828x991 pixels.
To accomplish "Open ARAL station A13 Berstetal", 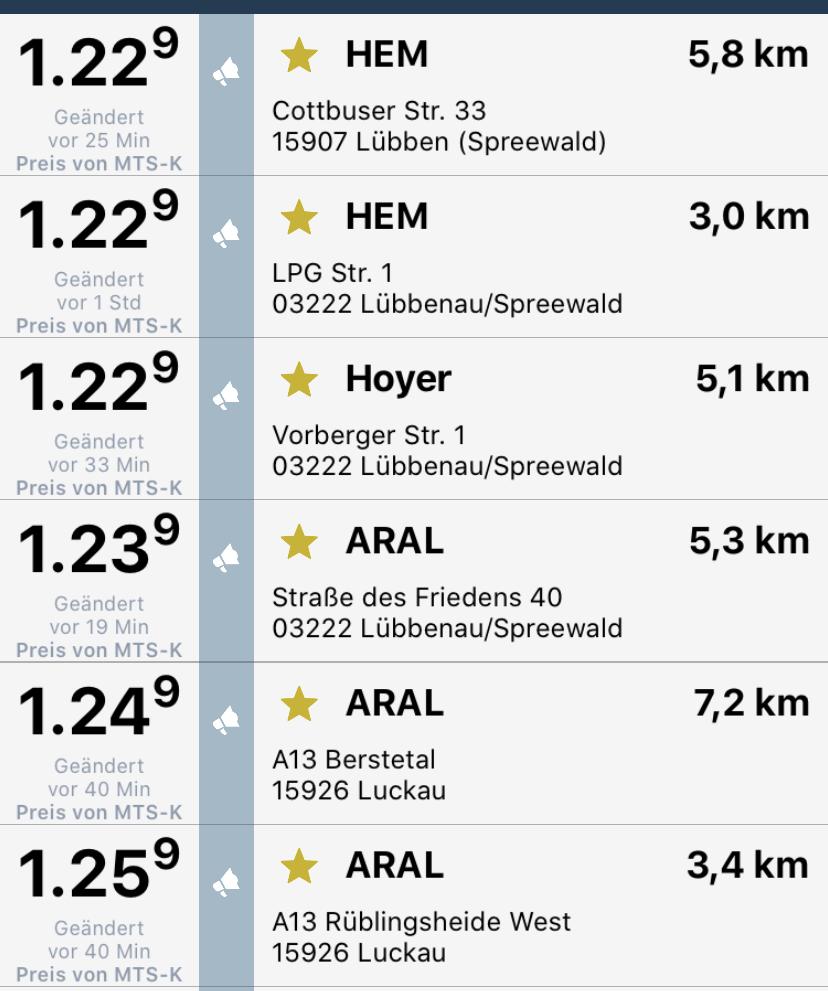I will pos(540,760).
